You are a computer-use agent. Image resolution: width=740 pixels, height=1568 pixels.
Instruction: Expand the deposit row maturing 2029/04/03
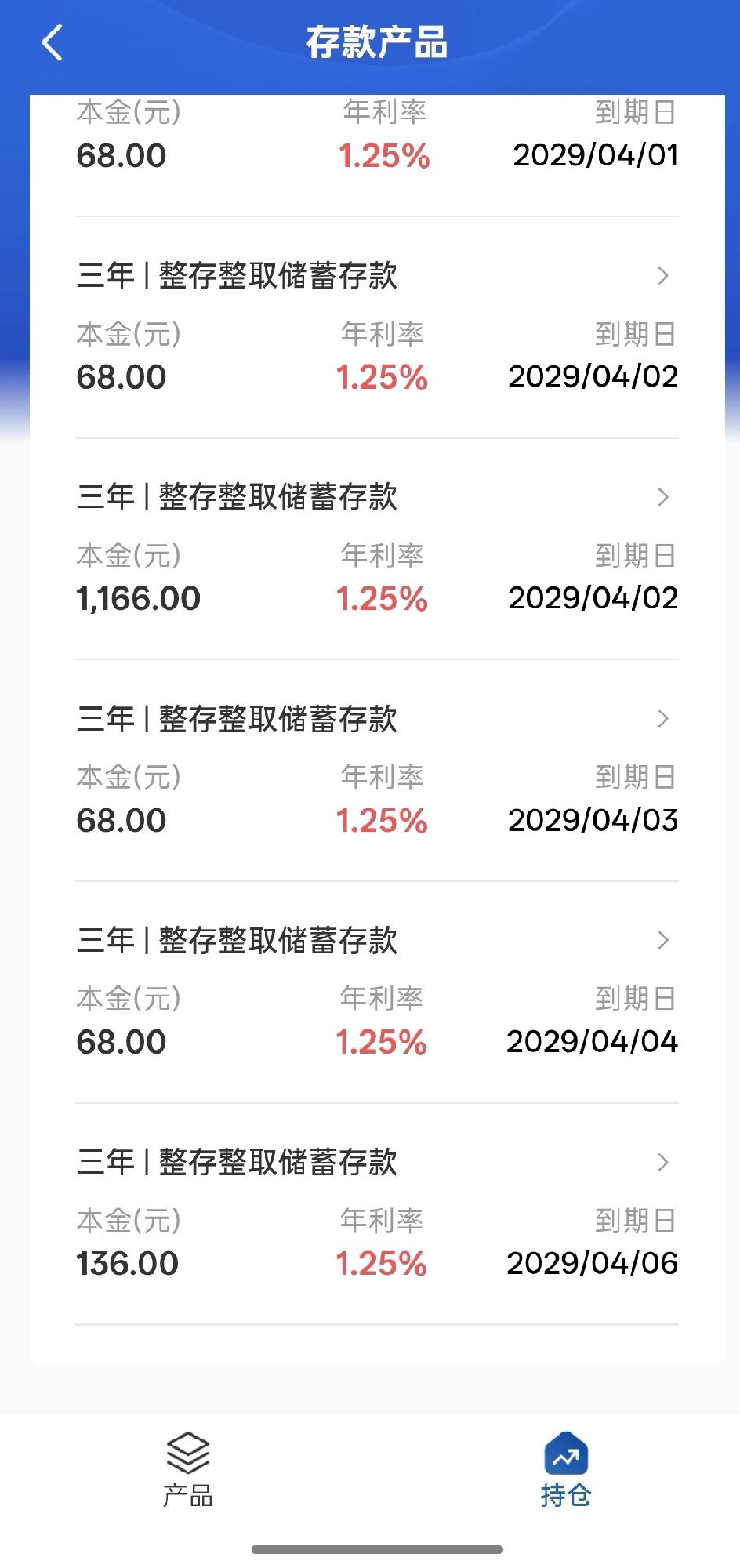(x=663, y=719)
